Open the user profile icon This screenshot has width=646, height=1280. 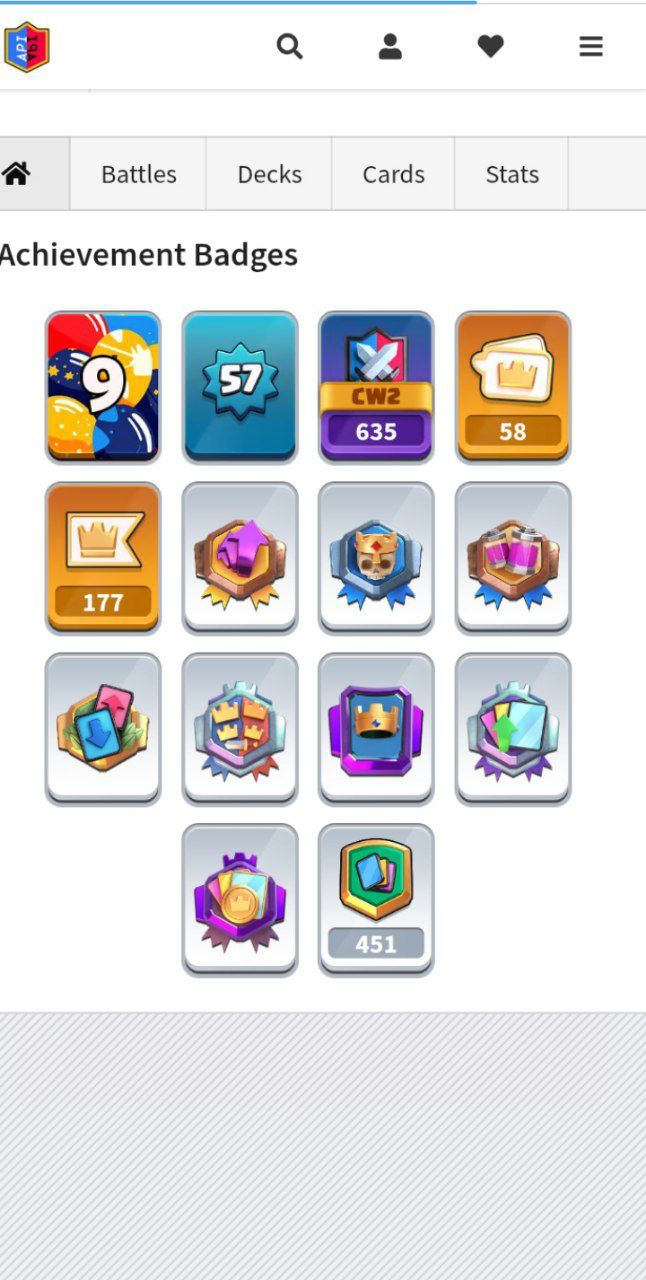[x=390, y=46]
